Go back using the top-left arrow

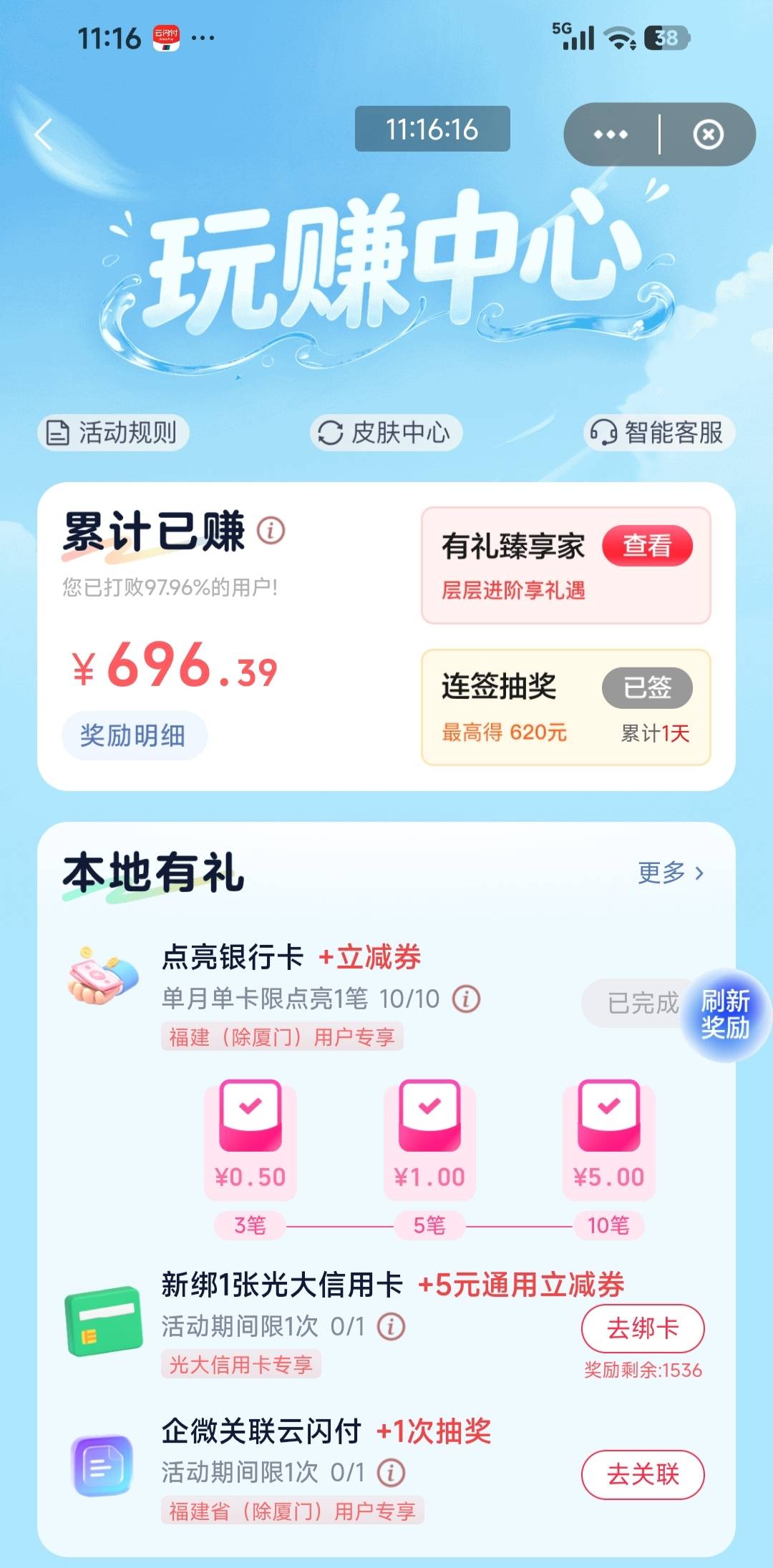(x=44, y=134)
